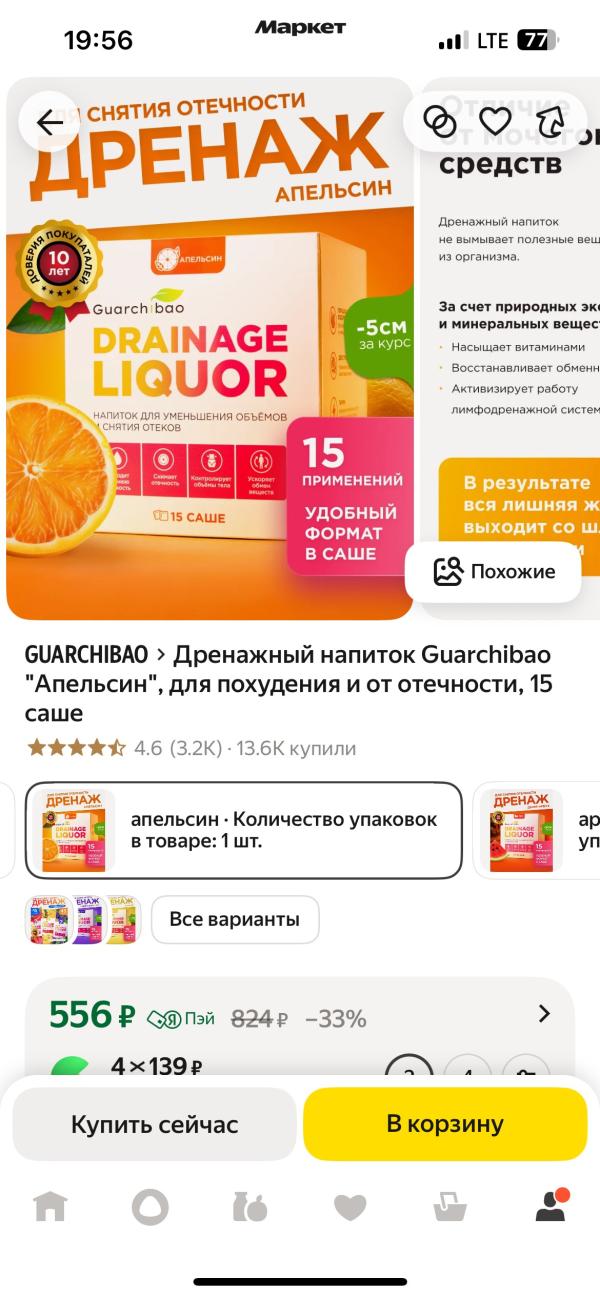Screen dimensions: 600x1297
Task: Open the groceries tab with bottle icon
Action: [250, 1207]
